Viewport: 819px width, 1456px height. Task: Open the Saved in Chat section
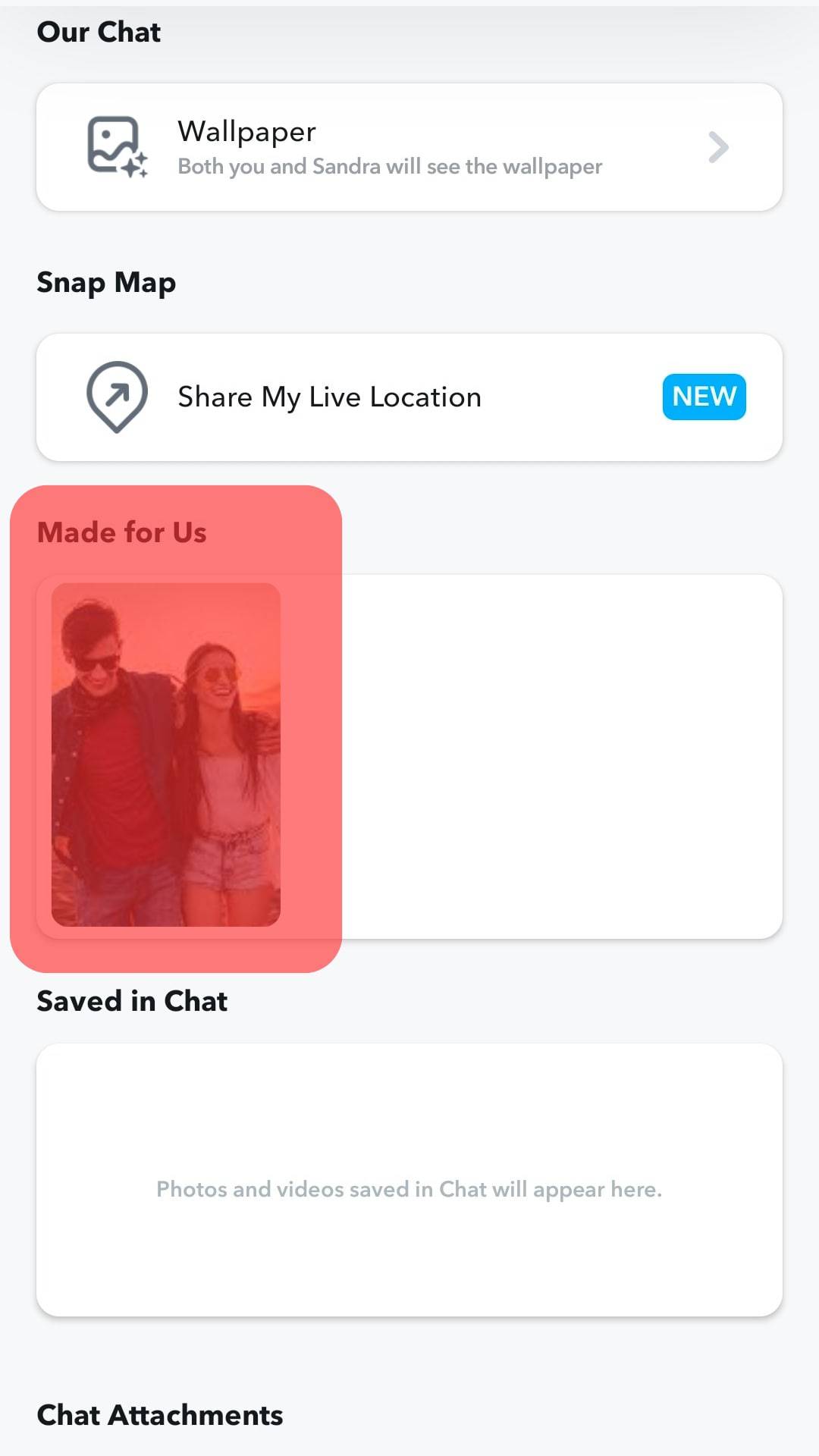(x=132, y=999)
